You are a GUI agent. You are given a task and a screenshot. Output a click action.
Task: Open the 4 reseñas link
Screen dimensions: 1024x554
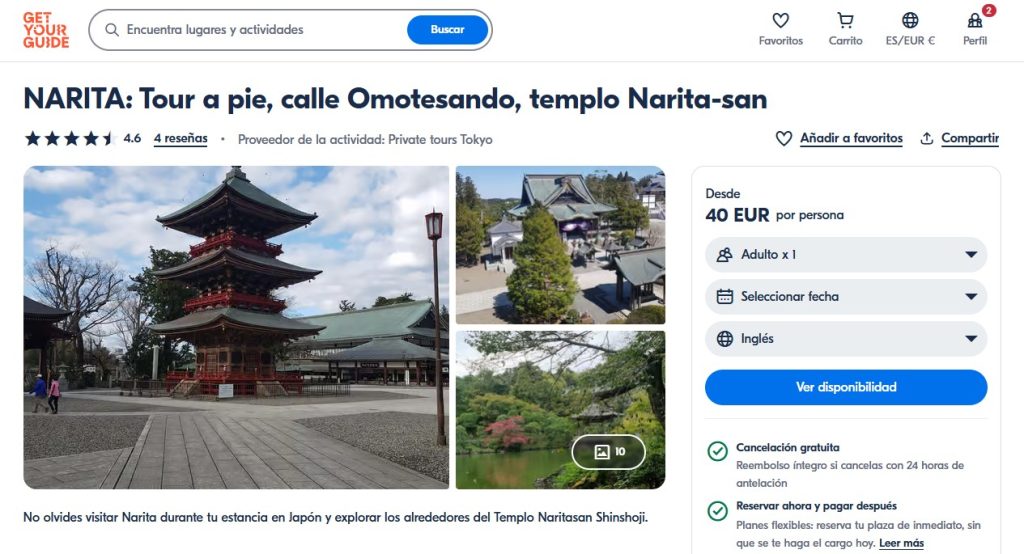coord(180,139)
